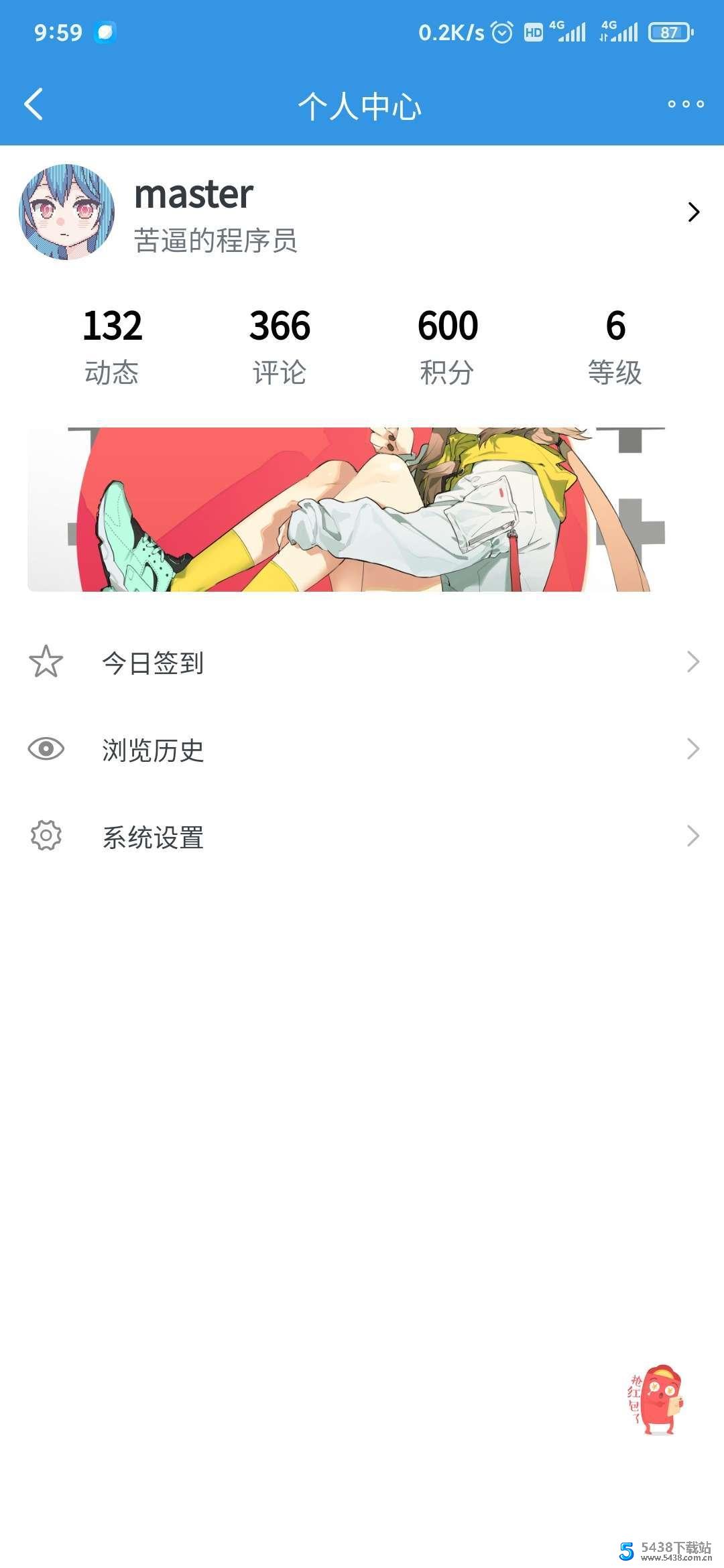Go back using the header arrow
Image resolution: width=724 pixels, height=1568 pixels.
(x=34, y=105)
